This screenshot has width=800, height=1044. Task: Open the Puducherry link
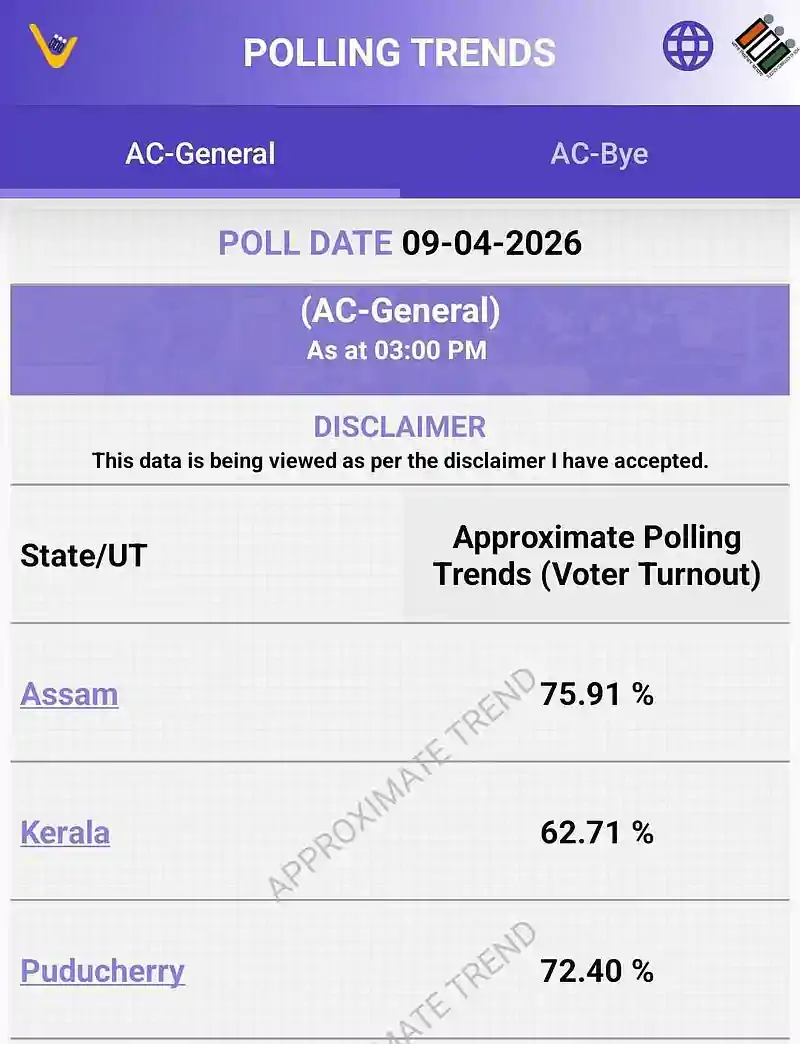pos(102,971)
